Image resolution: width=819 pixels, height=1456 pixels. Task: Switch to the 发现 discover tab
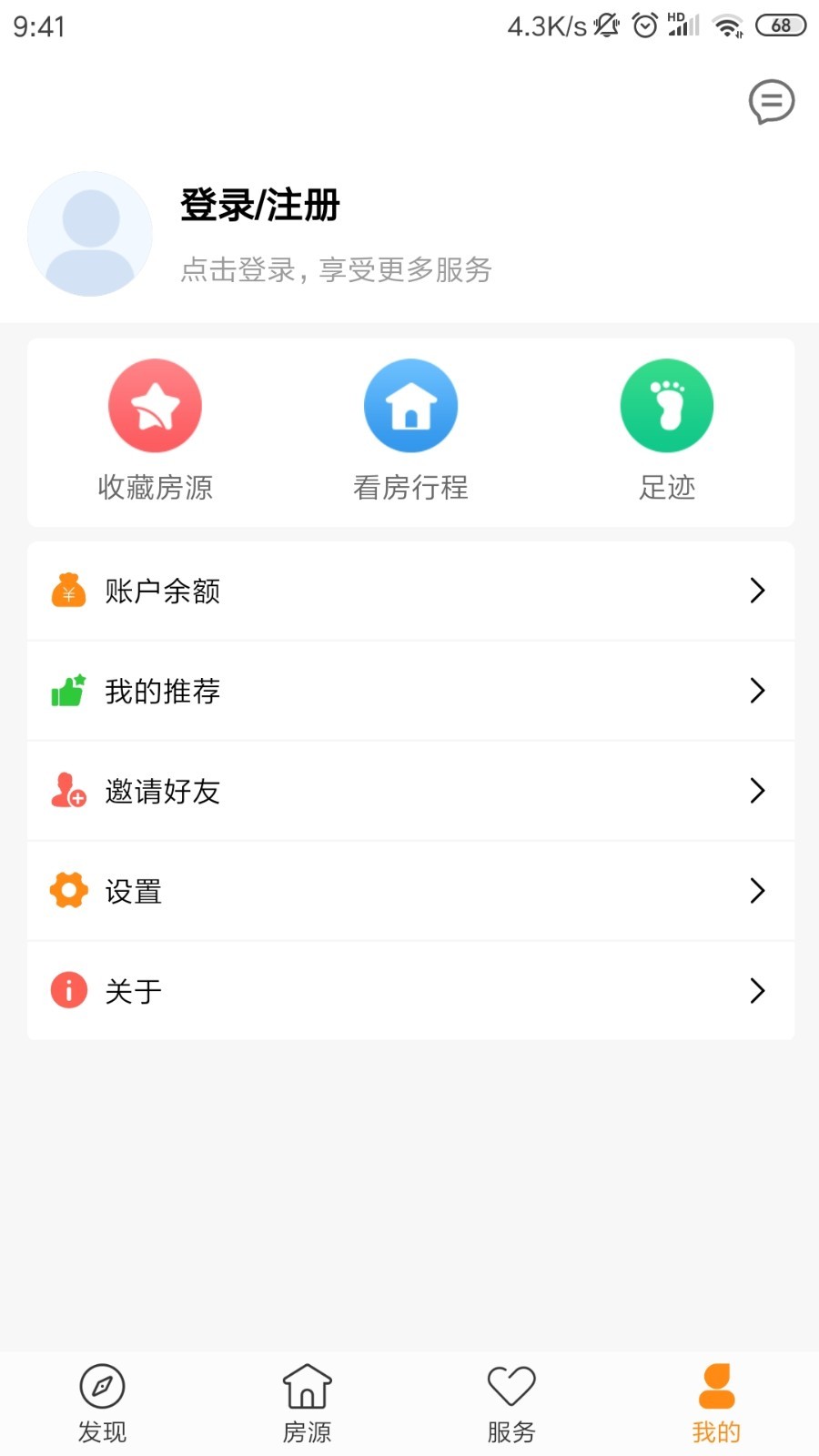[101, 1401]
